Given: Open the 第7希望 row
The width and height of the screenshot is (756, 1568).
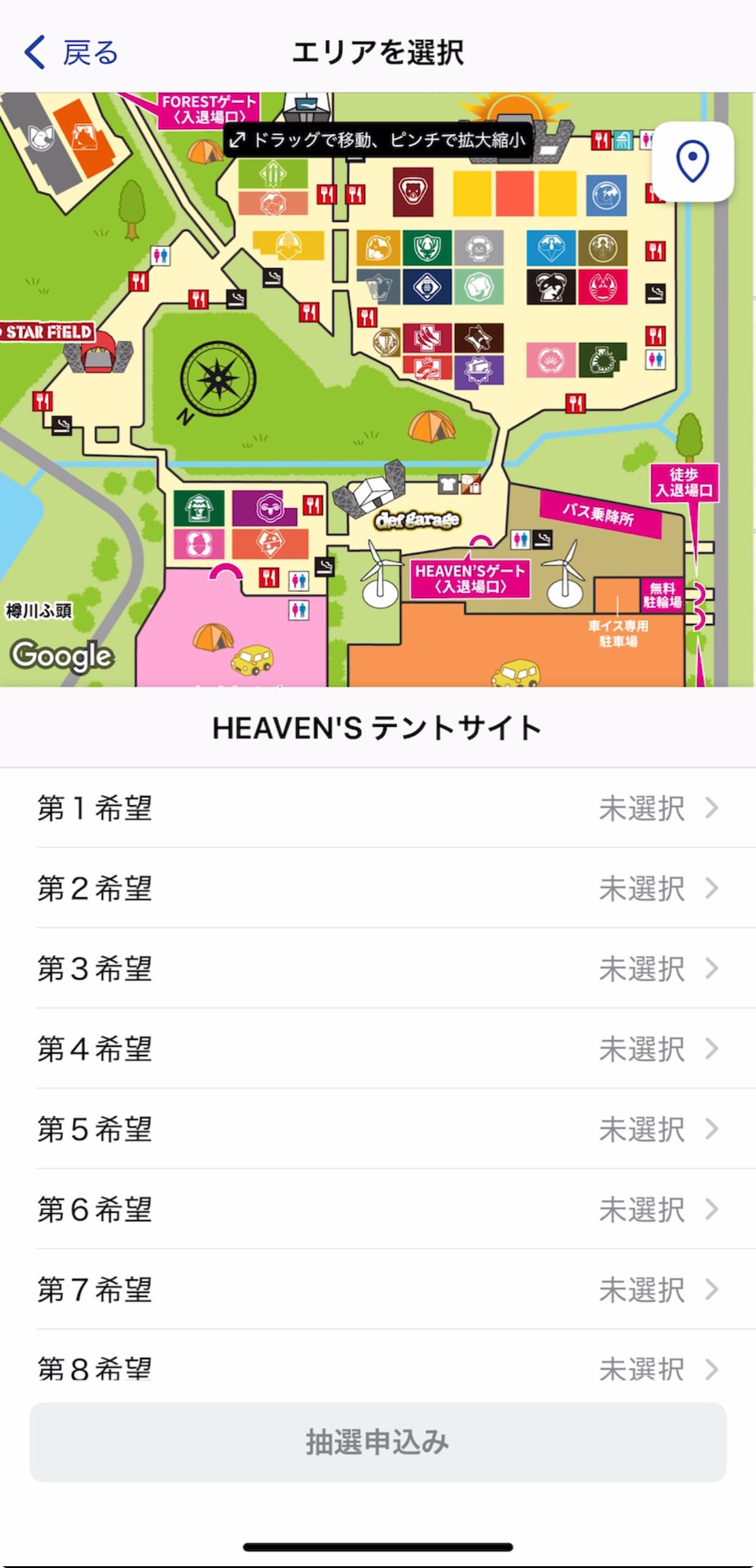Looking at the screenshot, I should tap(378, 1290).
